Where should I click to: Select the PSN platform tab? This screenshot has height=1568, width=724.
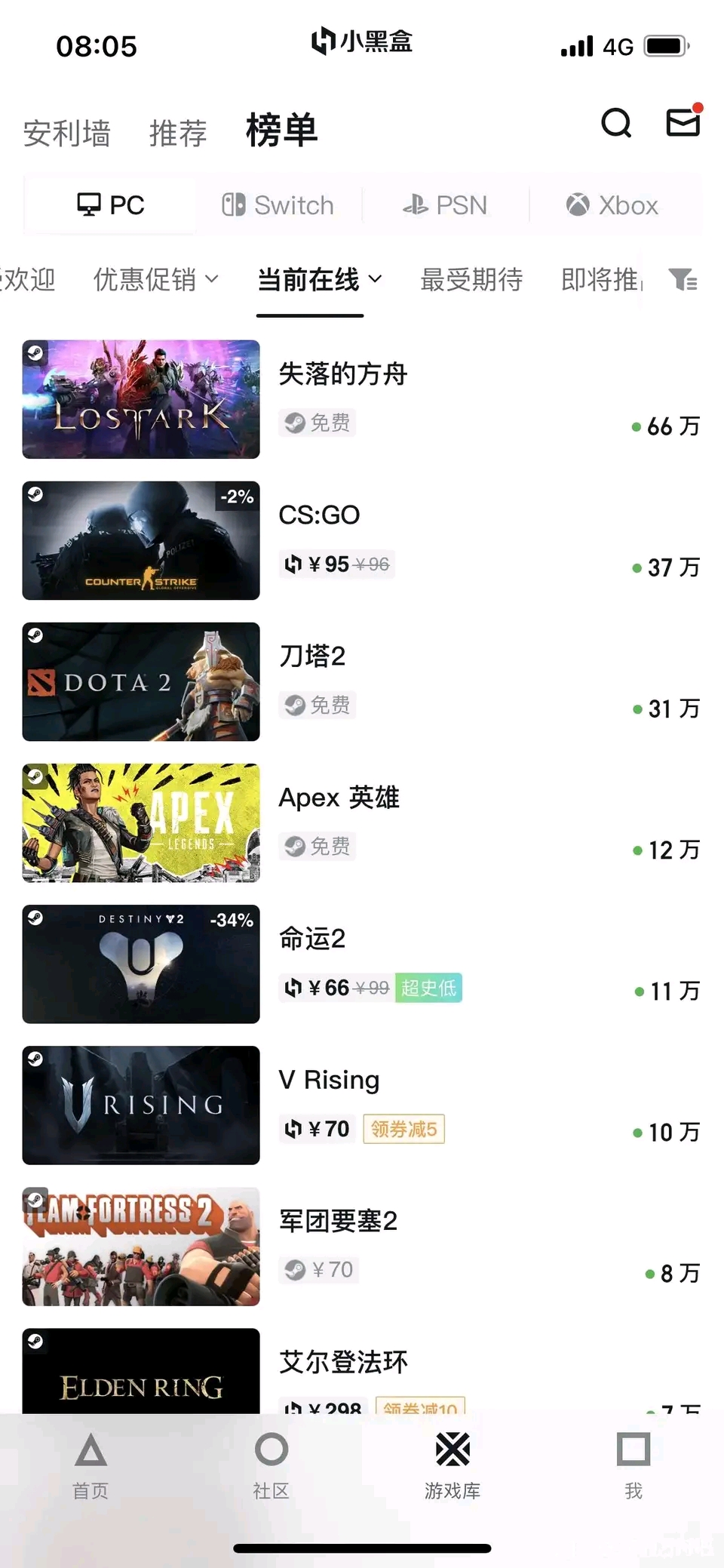point(446,204)
